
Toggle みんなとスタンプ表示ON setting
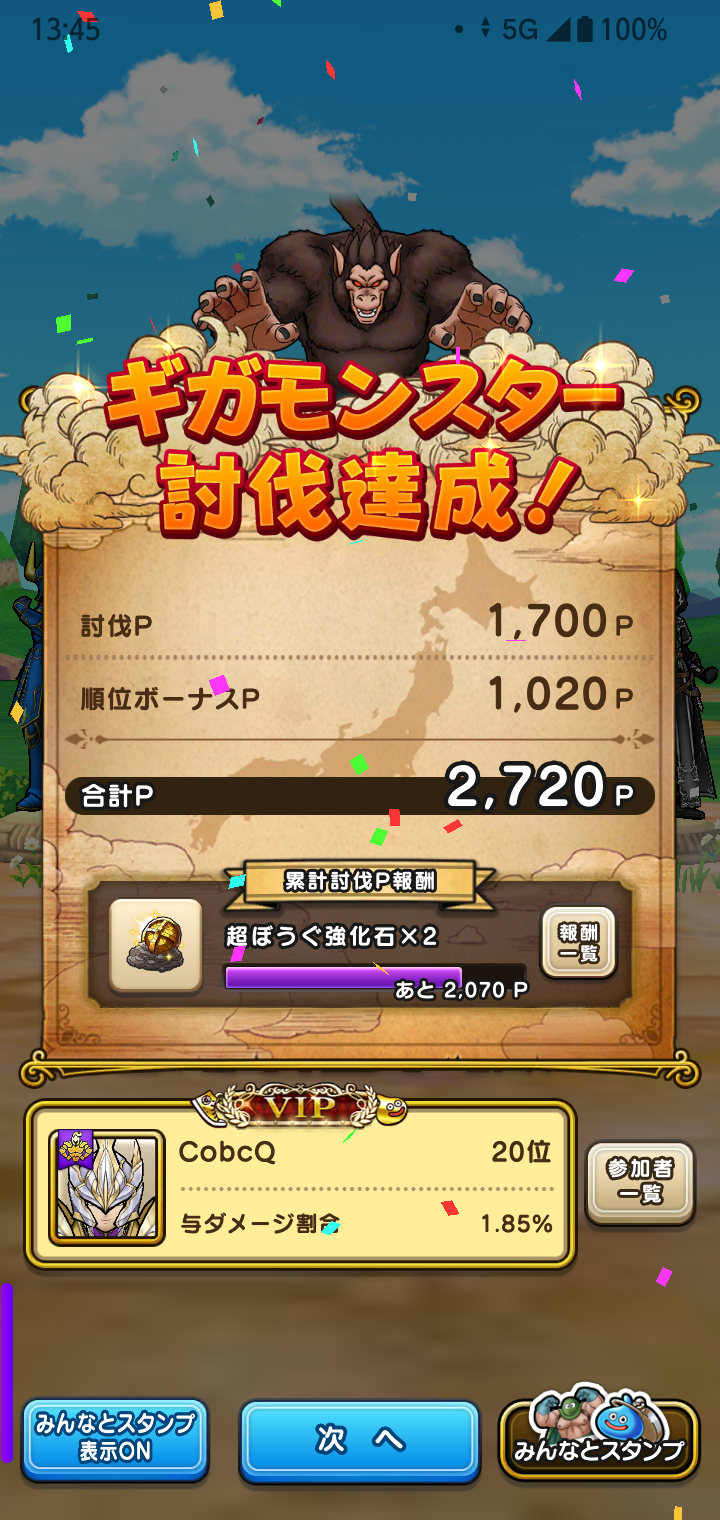(x=115, y=1440)
